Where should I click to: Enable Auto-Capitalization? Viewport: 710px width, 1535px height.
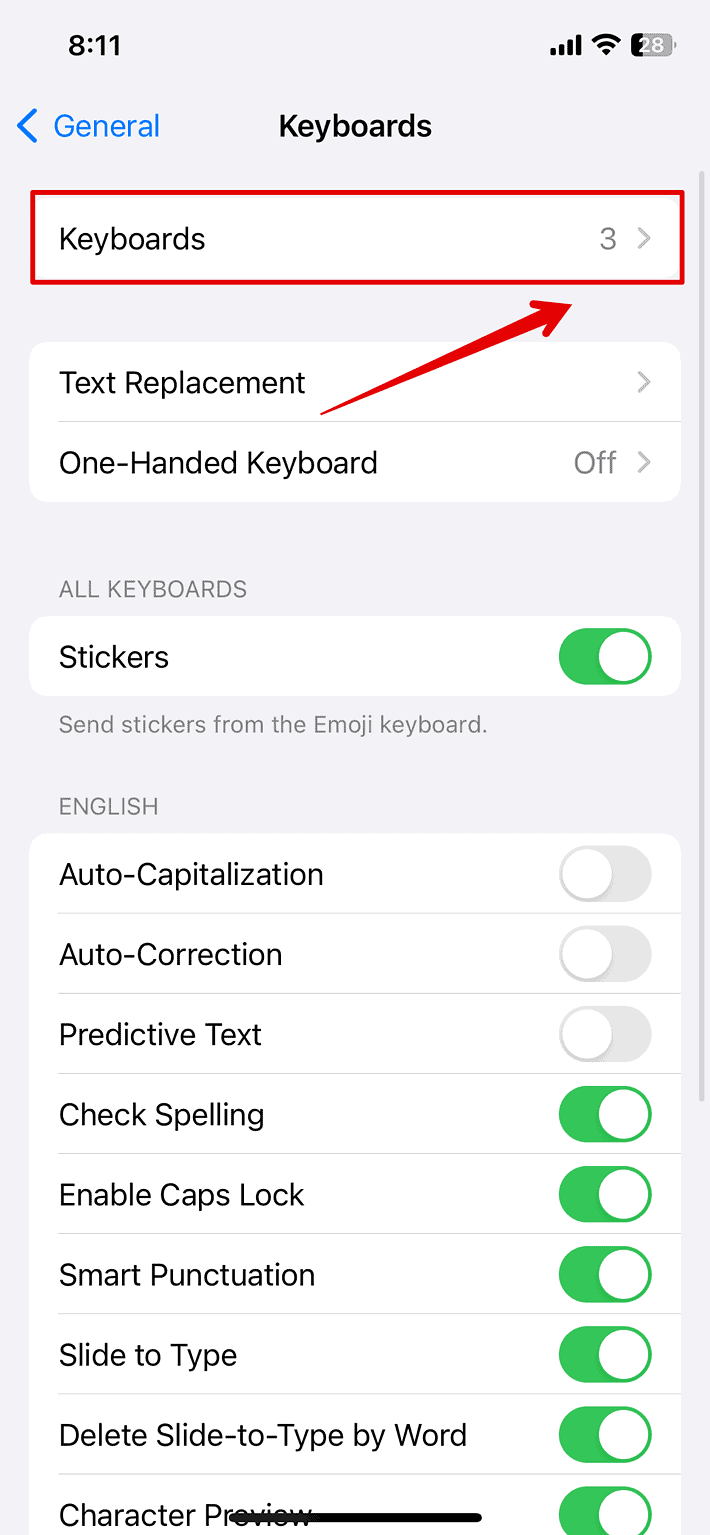tap(604, 875)
